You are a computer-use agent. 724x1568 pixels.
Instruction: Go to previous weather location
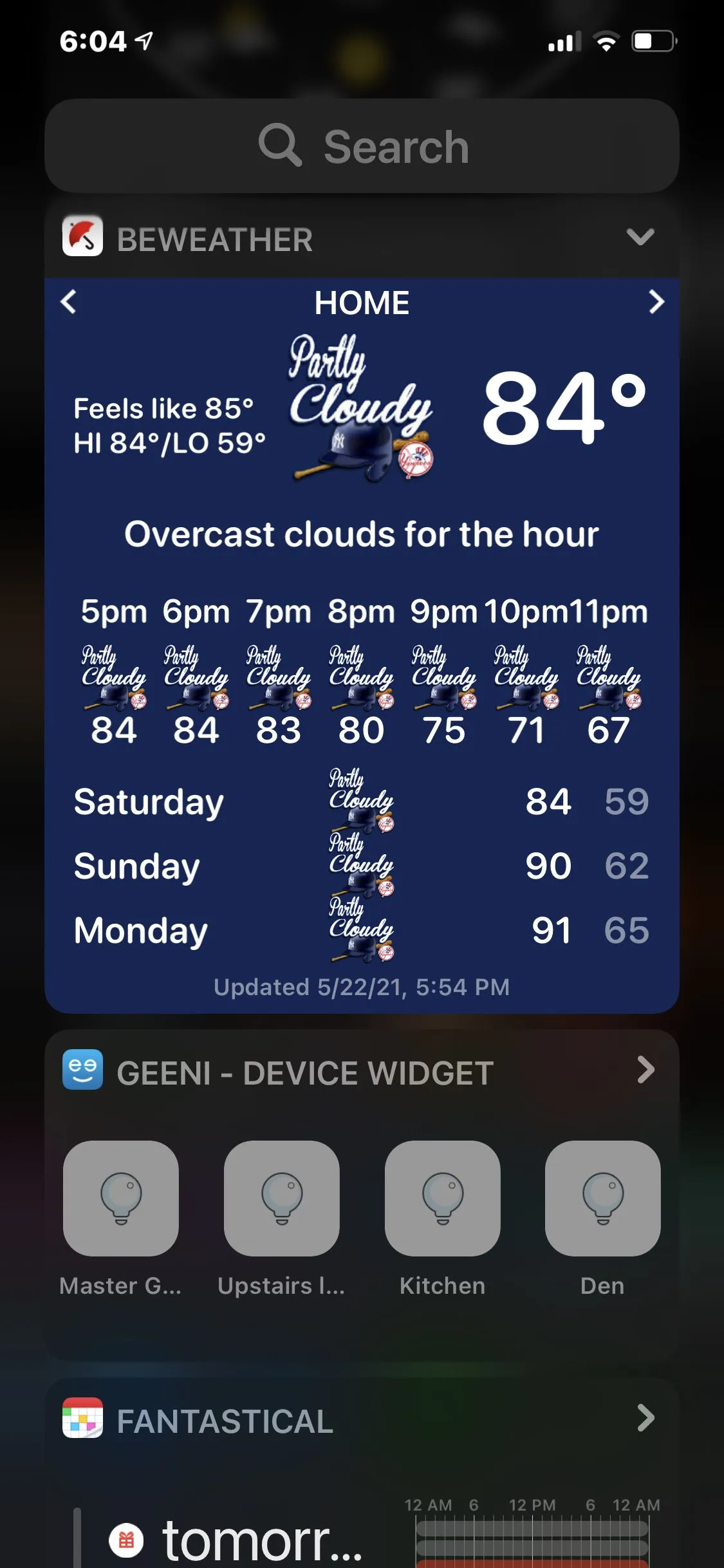[68, 302]
